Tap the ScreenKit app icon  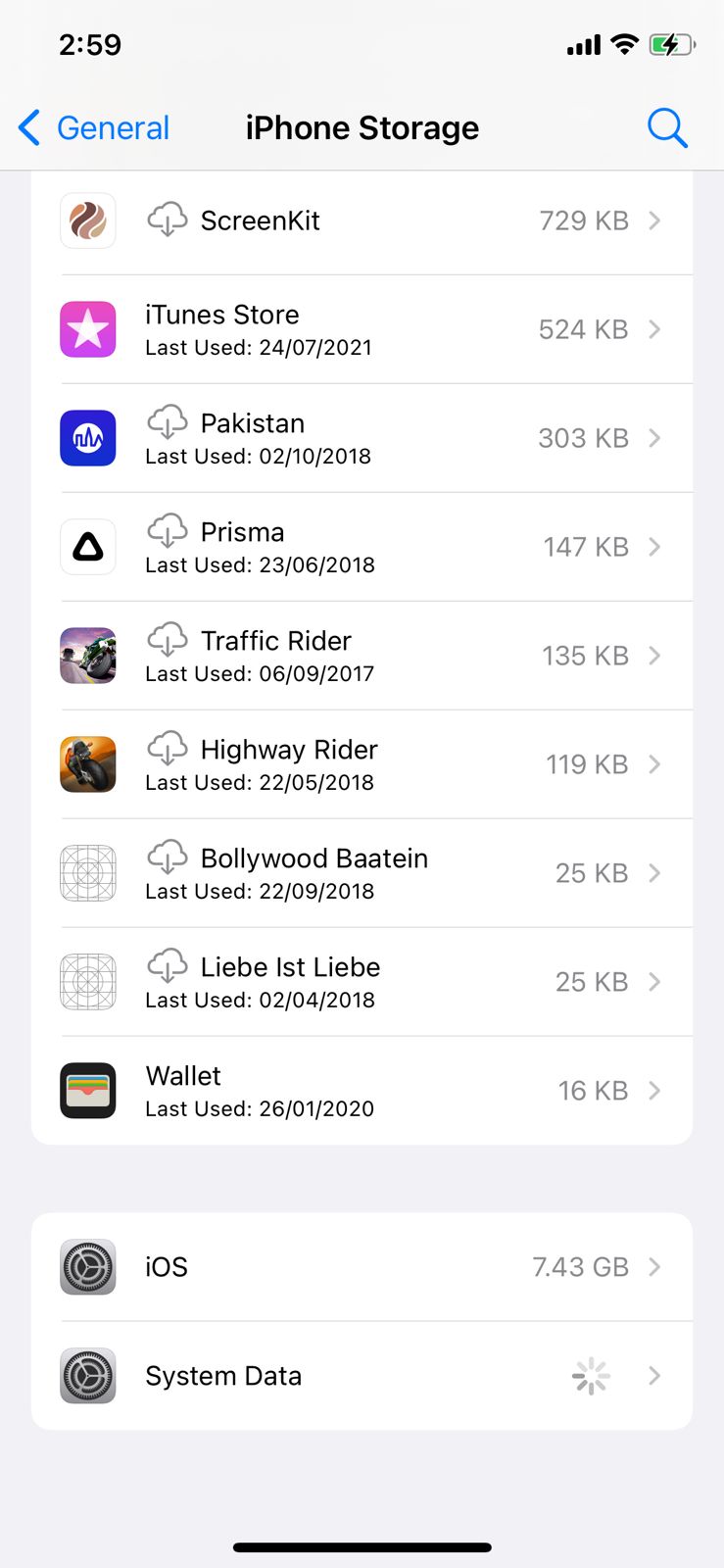tap(87, 220)
